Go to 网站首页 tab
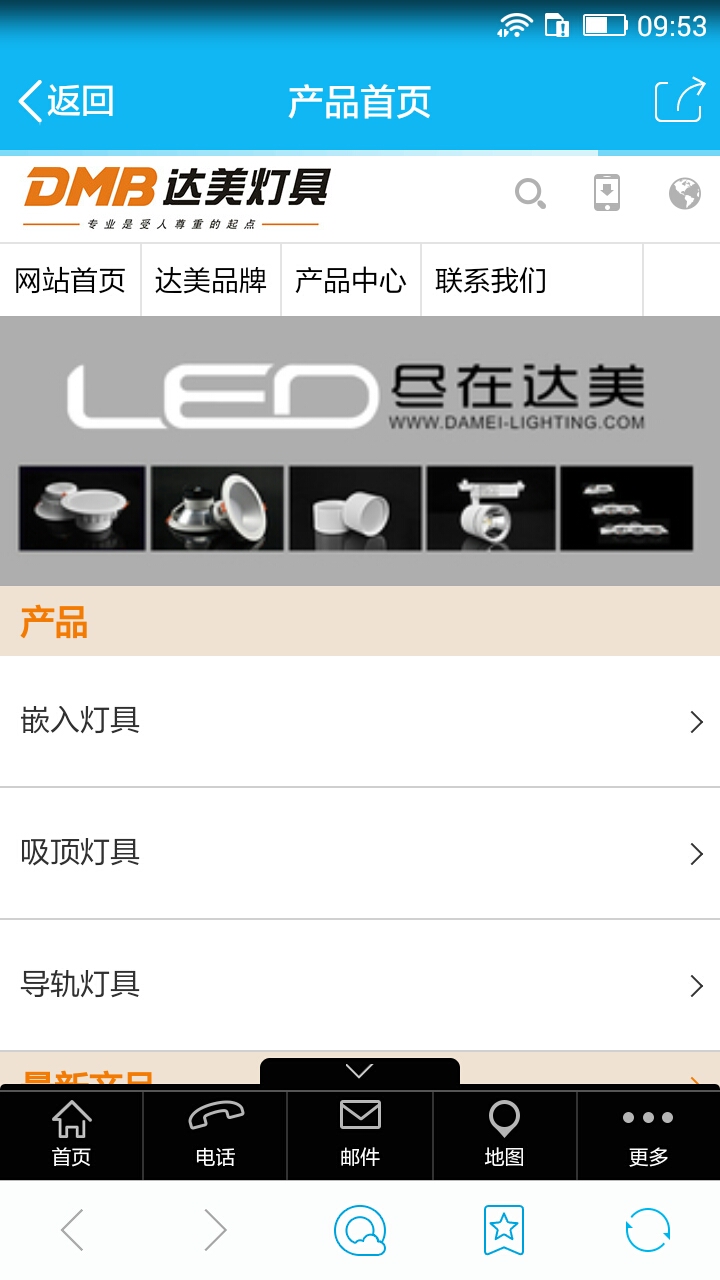 pos(70,281)
